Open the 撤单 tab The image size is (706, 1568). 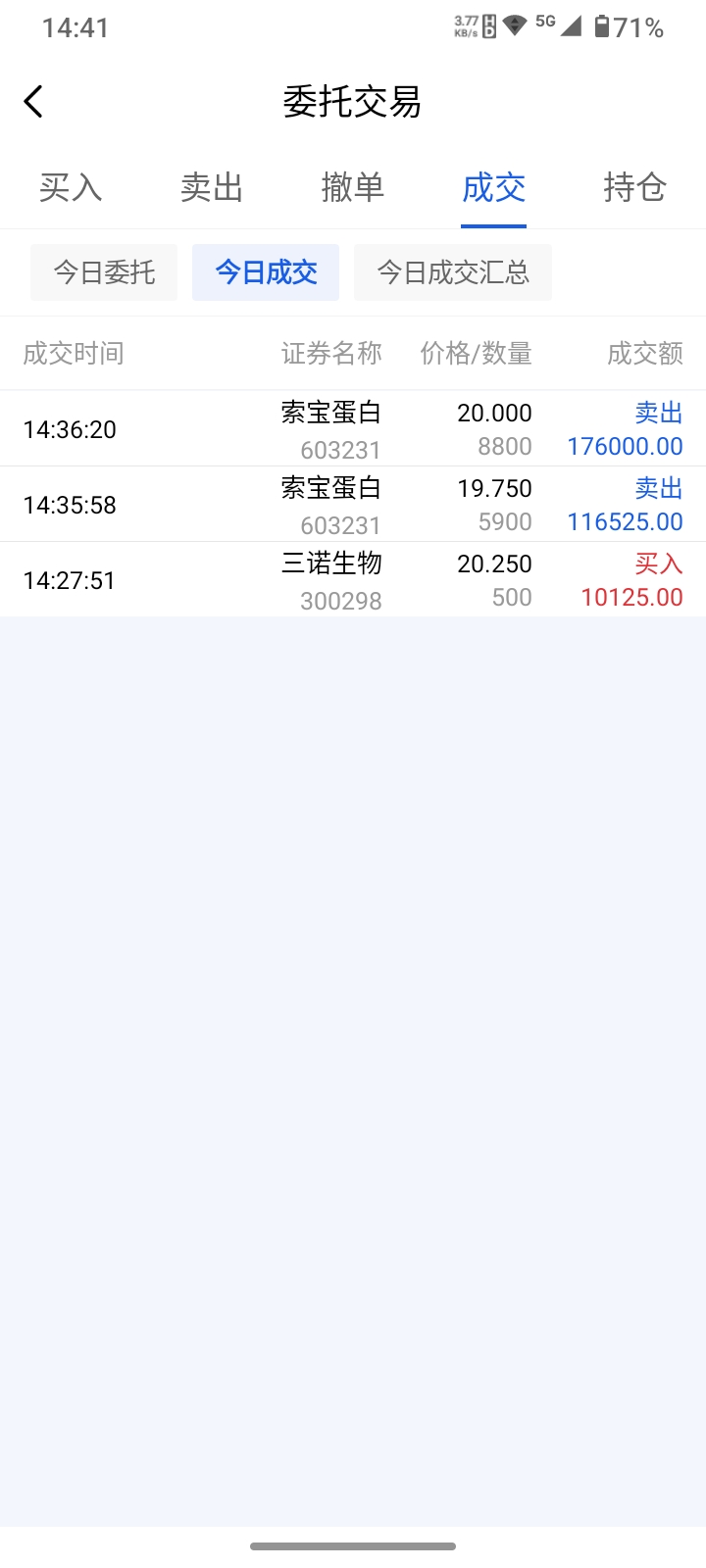pyautogui.click(x=353, y=187)
